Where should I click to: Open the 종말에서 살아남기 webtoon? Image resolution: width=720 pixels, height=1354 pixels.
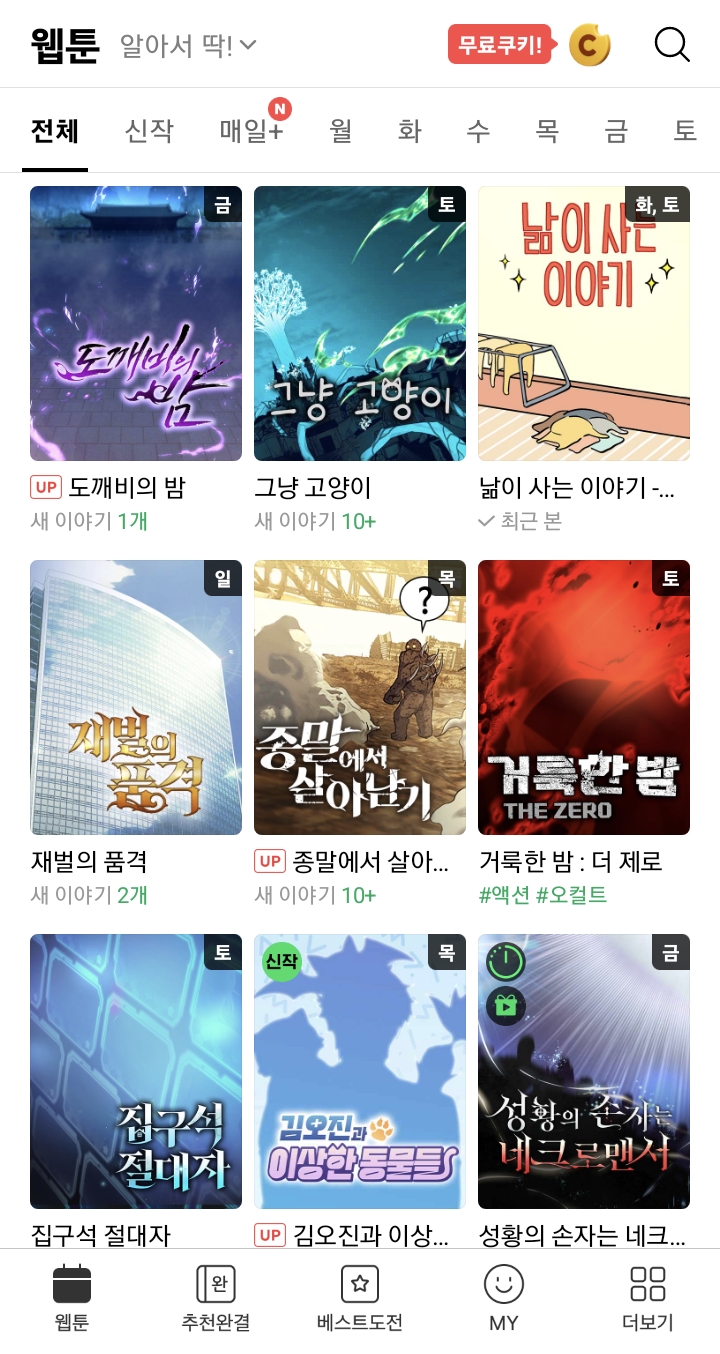360,698
